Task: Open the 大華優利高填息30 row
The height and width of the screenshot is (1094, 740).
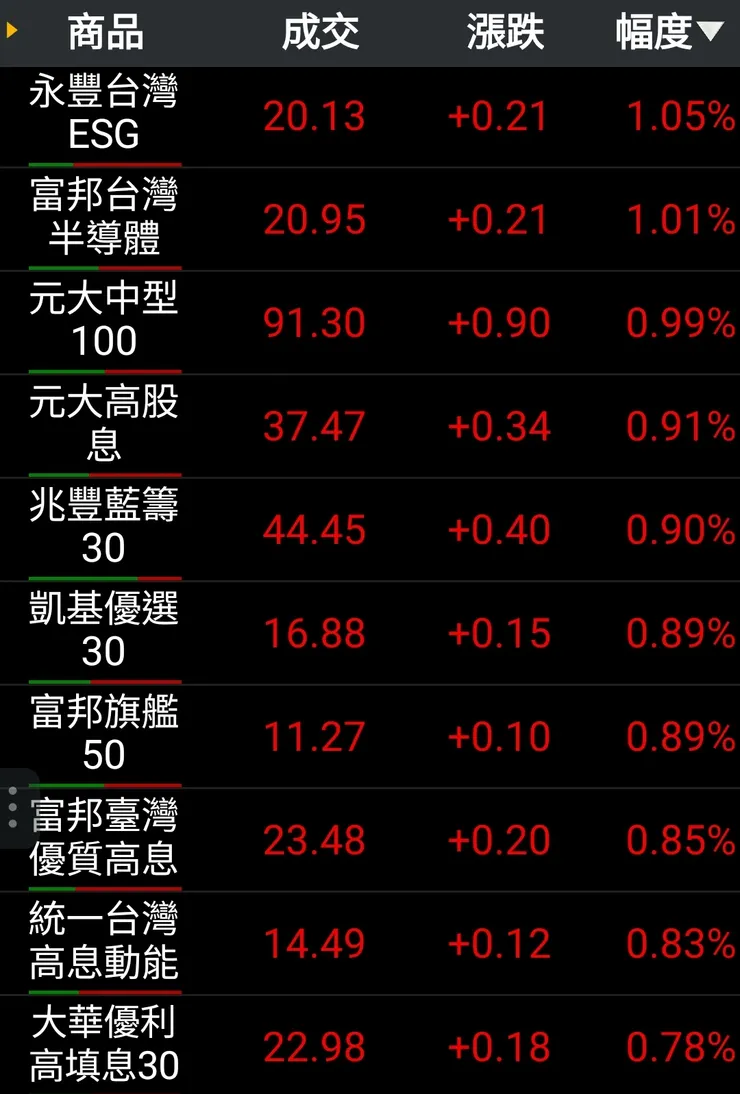Action: (x=105, y=1045)
